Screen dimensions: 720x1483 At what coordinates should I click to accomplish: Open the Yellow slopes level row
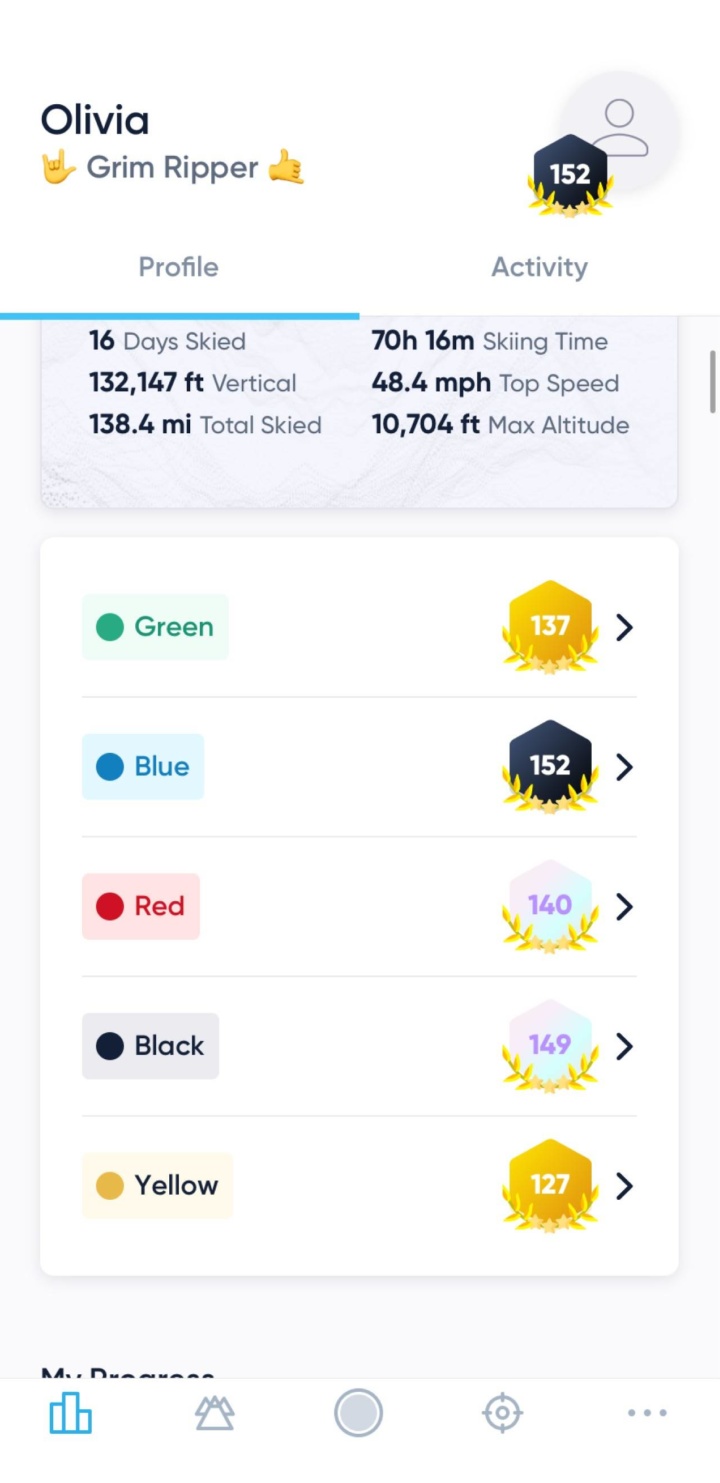(359, 1186)
